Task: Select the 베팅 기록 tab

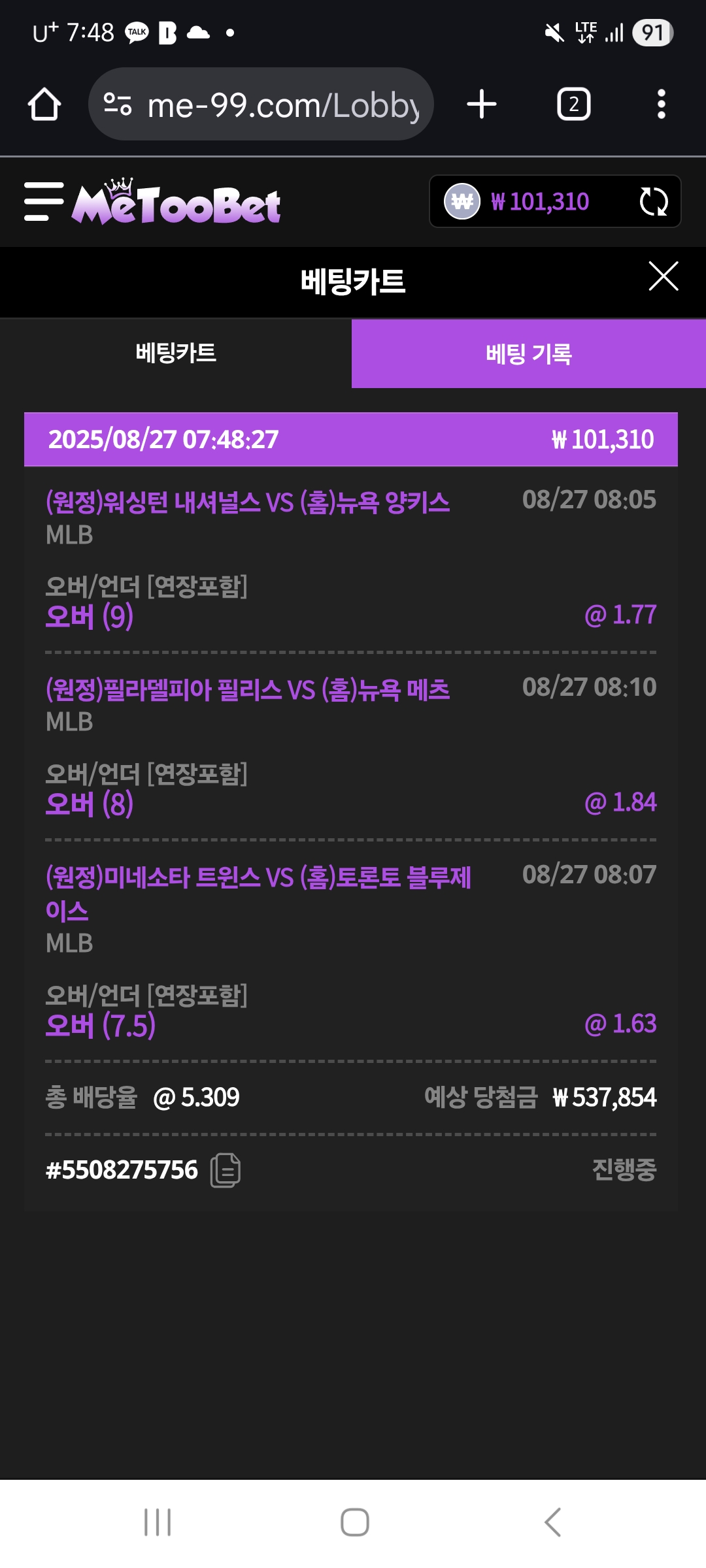Action: click(528, 353)
